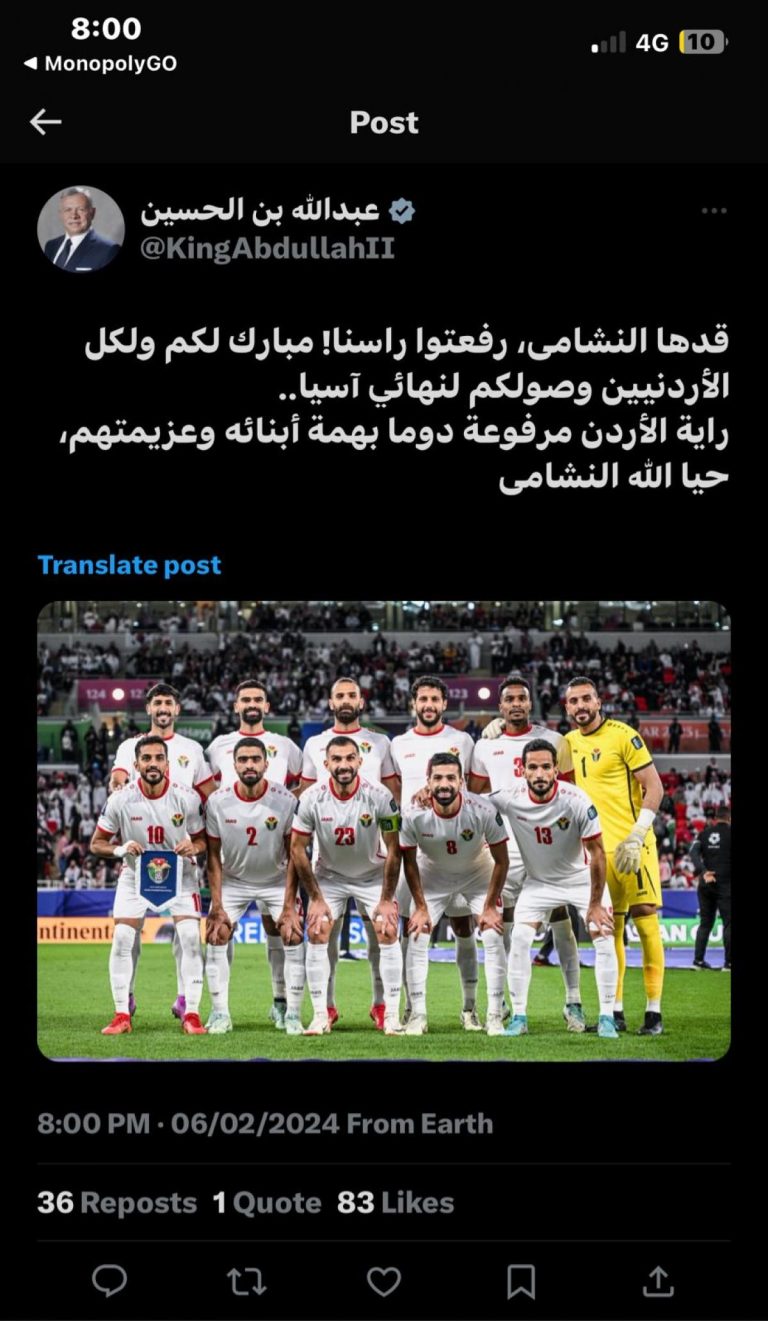The height and width of the screenshot is (1321, 768).
Task: View the 83 Likes list
Action: (x=395, y=1202)
